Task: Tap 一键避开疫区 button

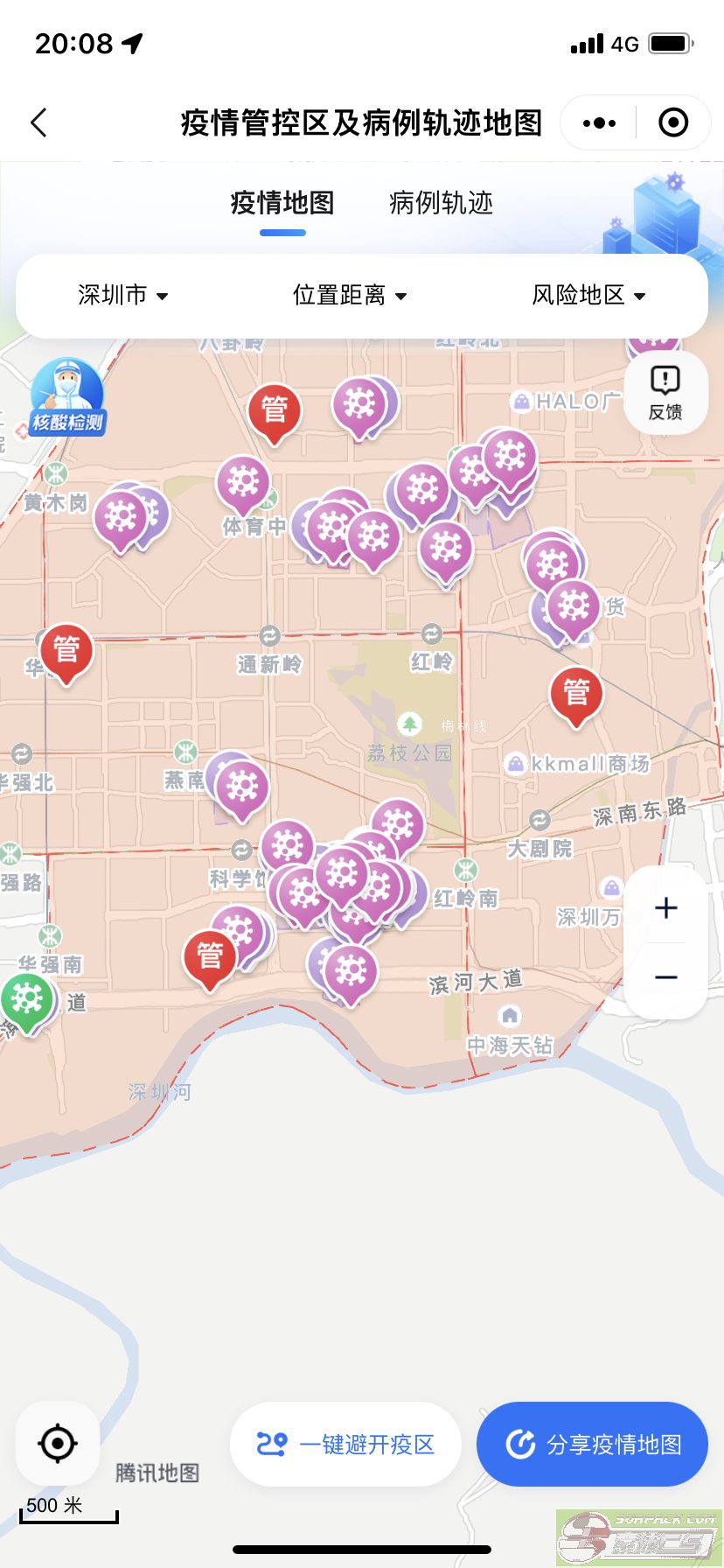Action: (x=345, y=1444)
